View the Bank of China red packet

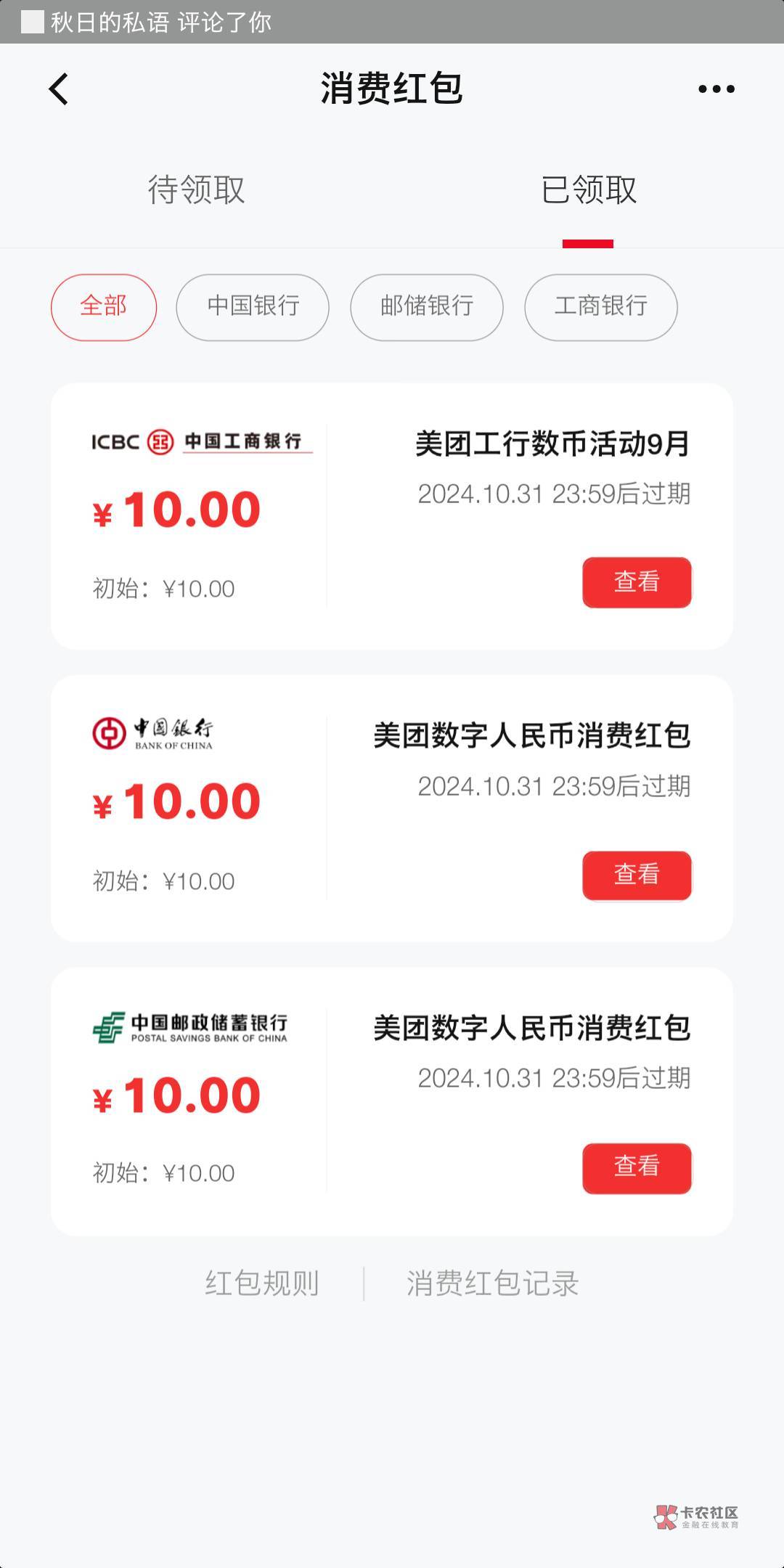tap(637, 875)
